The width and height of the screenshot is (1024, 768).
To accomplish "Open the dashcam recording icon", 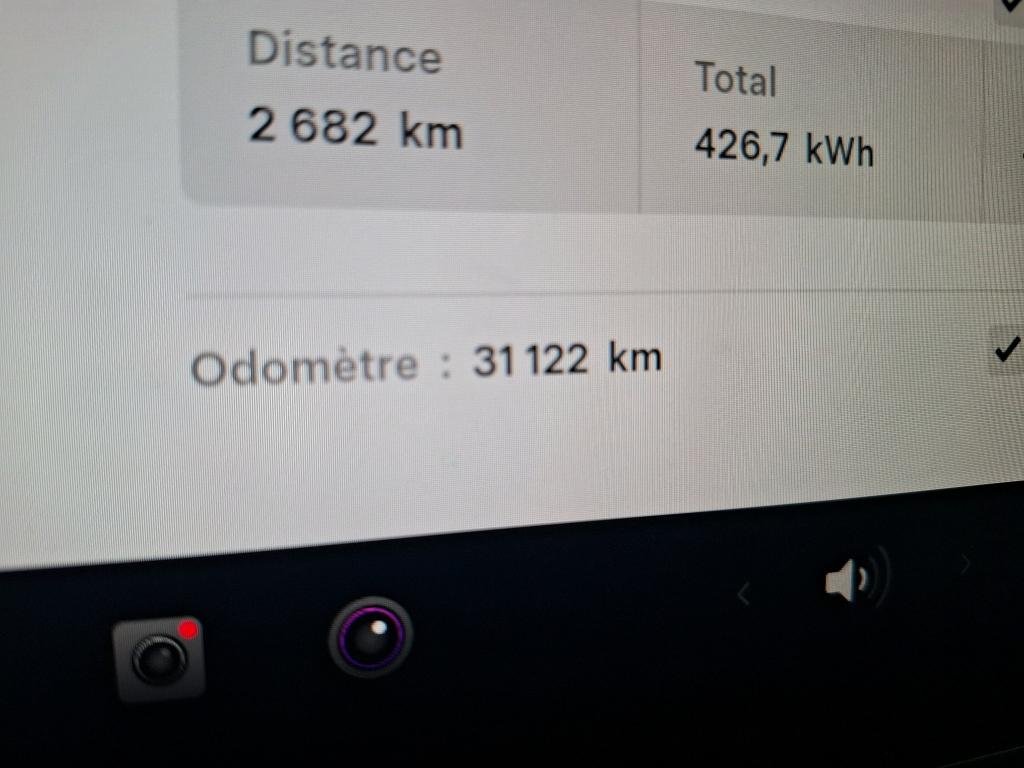I will point(160,659).
